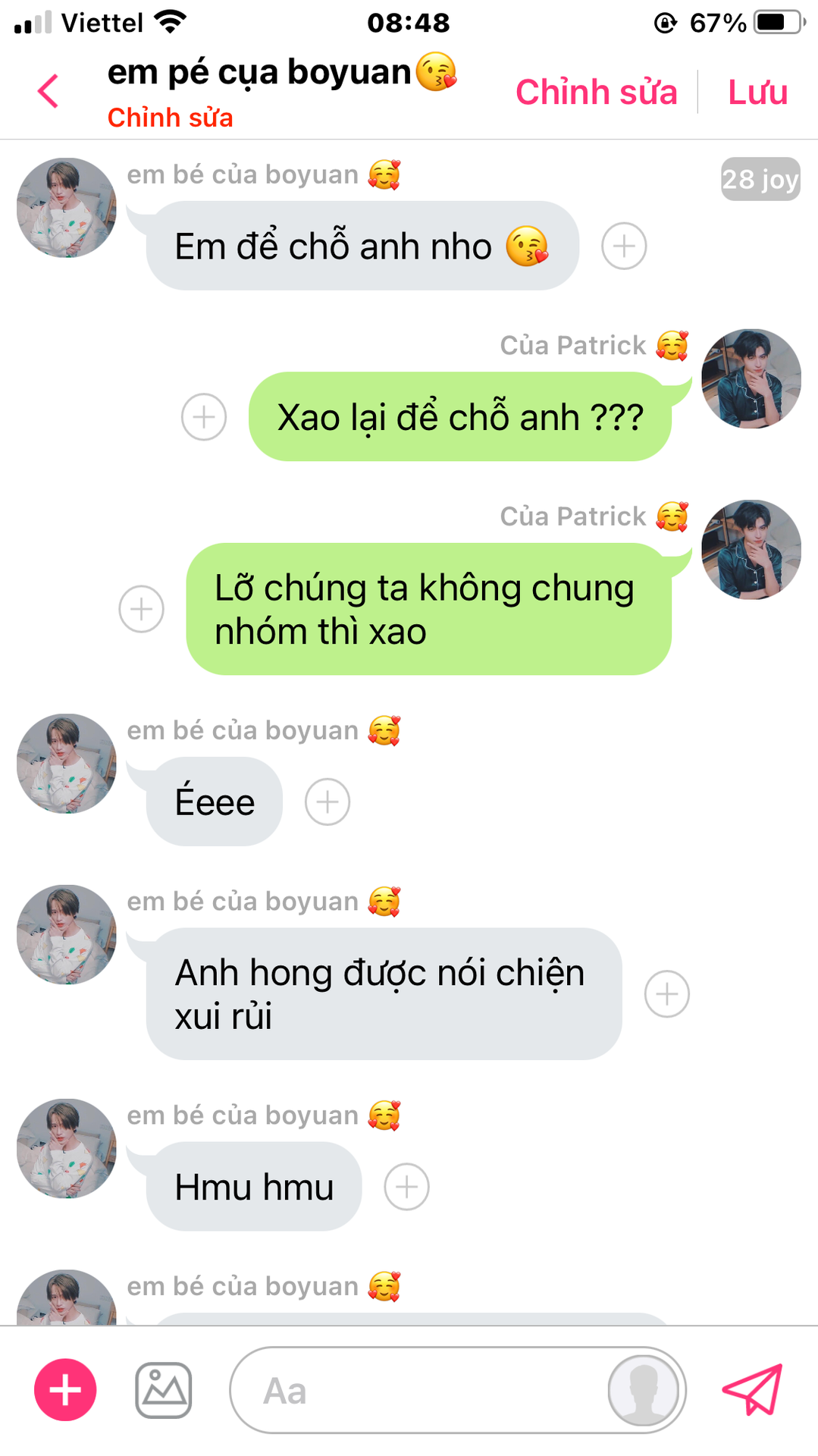
Task: Open the pink add button at bottom
Action: pyautogui.click(x=65, y=1390)
